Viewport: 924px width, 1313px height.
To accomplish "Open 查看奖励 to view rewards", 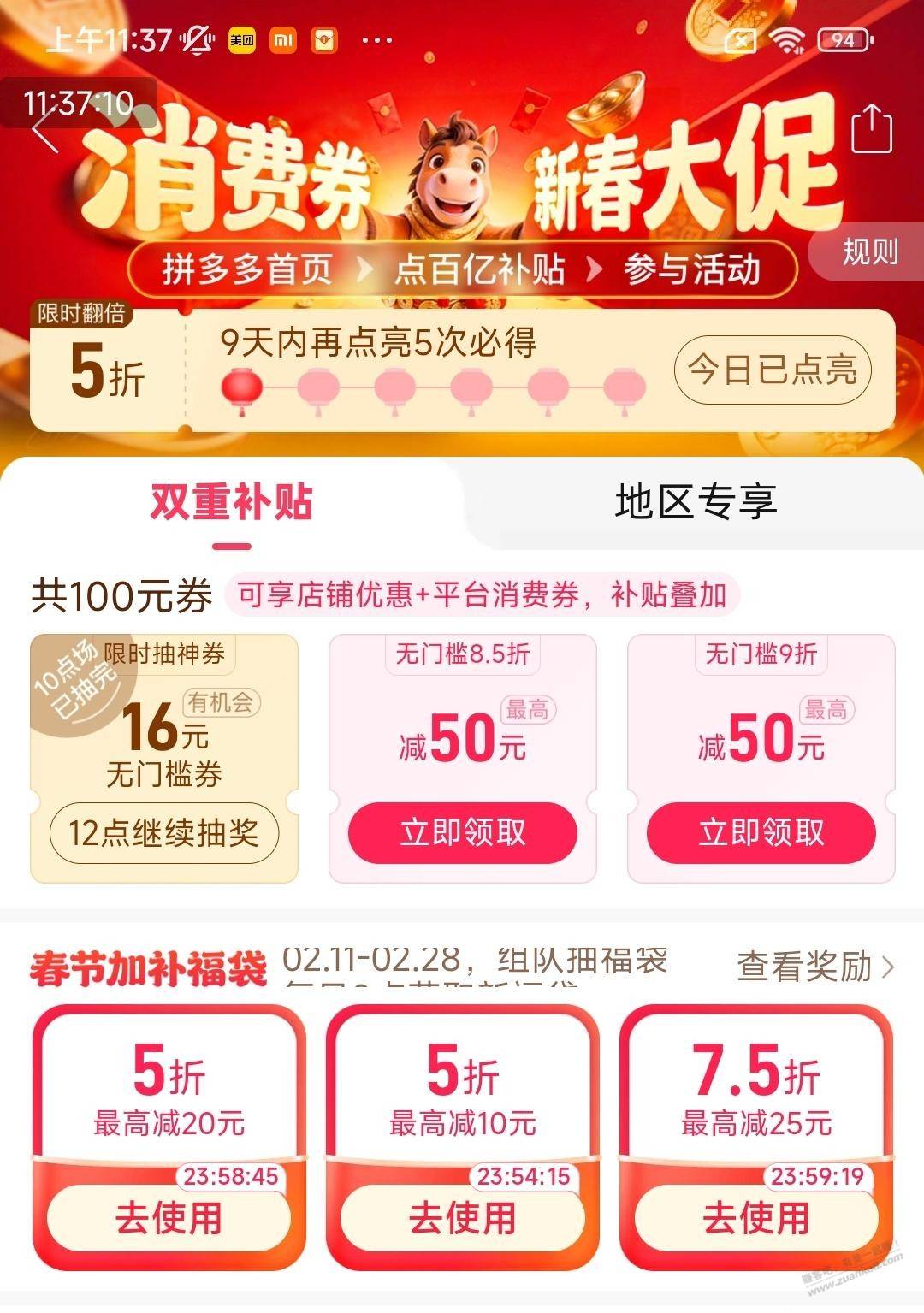I will (x=814, y=967).
